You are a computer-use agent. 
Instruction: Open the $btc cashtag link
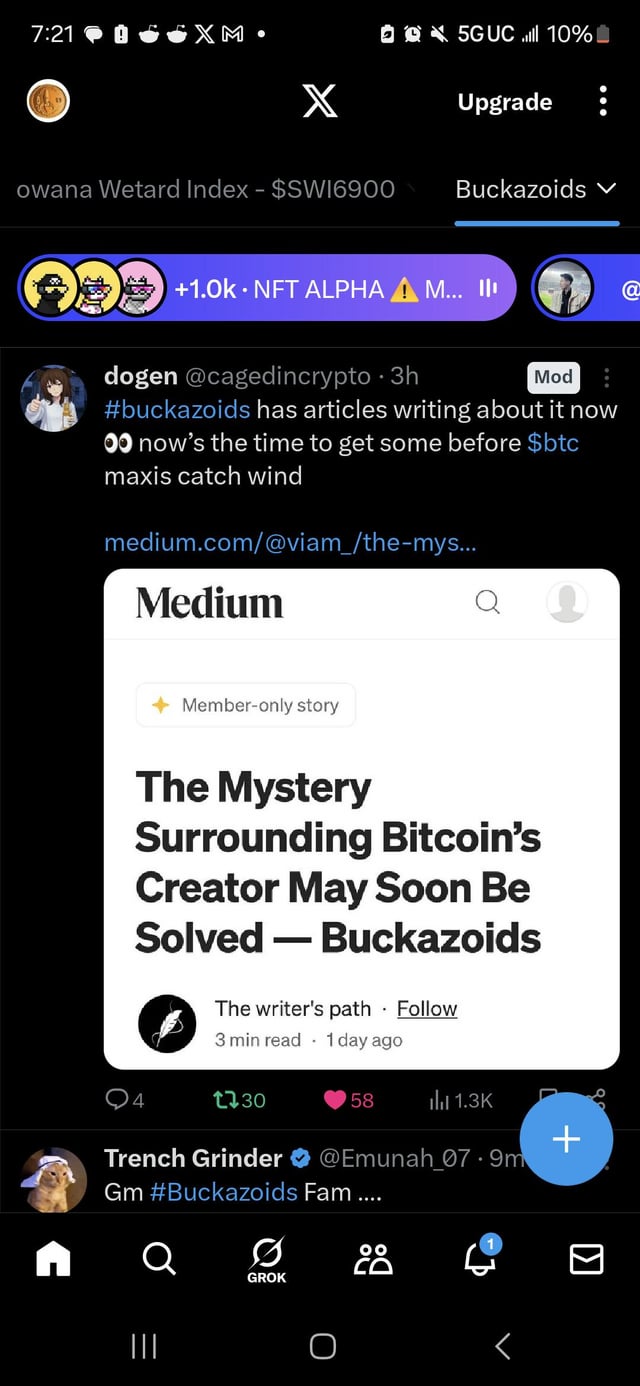point(552,442)
